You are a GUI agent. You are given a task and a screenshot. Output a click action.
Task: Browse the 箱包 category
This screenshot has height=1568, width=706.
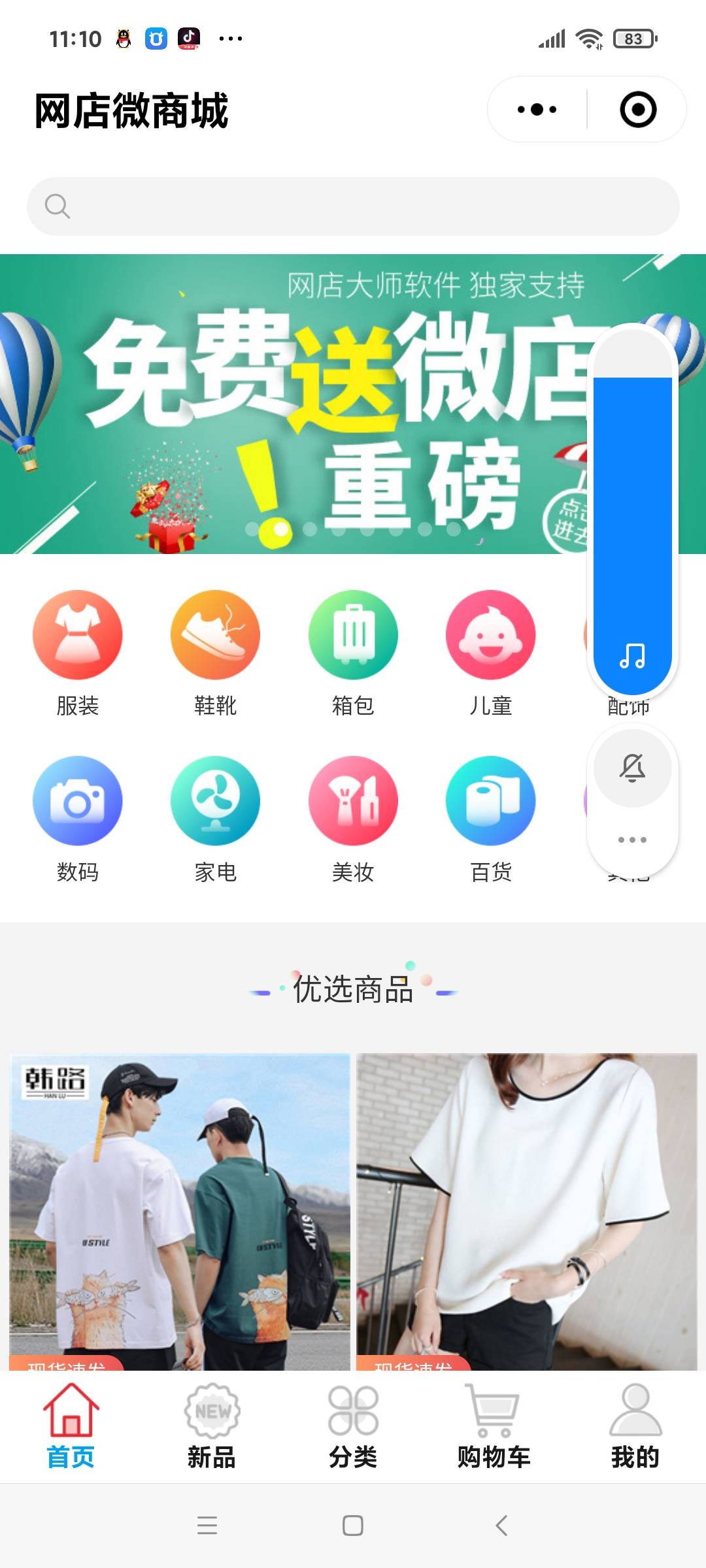pos(353,635)
